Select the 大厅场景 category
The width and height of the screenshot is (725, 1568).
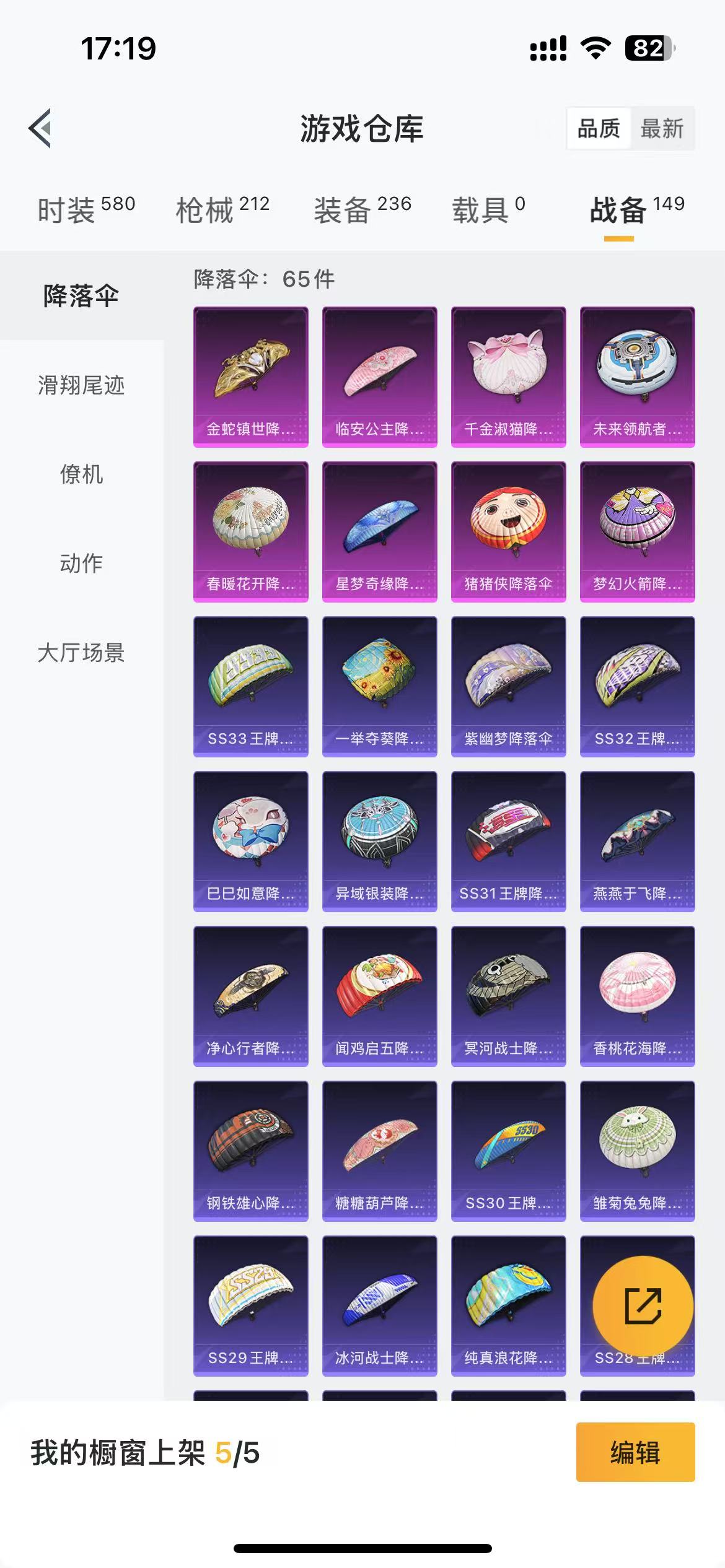coord(81,653)
